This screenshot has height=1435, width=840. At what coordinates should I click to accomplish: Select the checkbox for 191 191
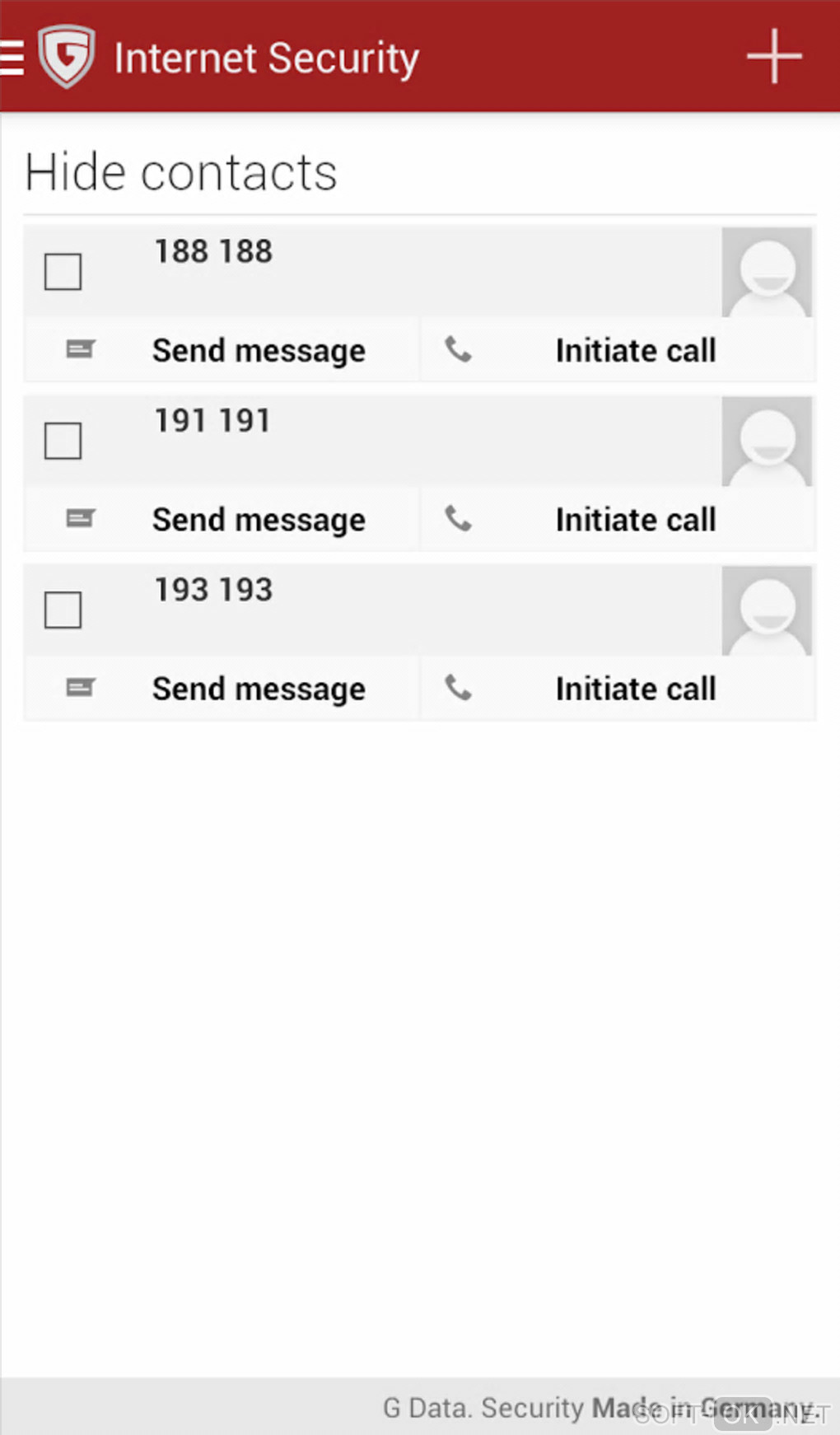63,441
